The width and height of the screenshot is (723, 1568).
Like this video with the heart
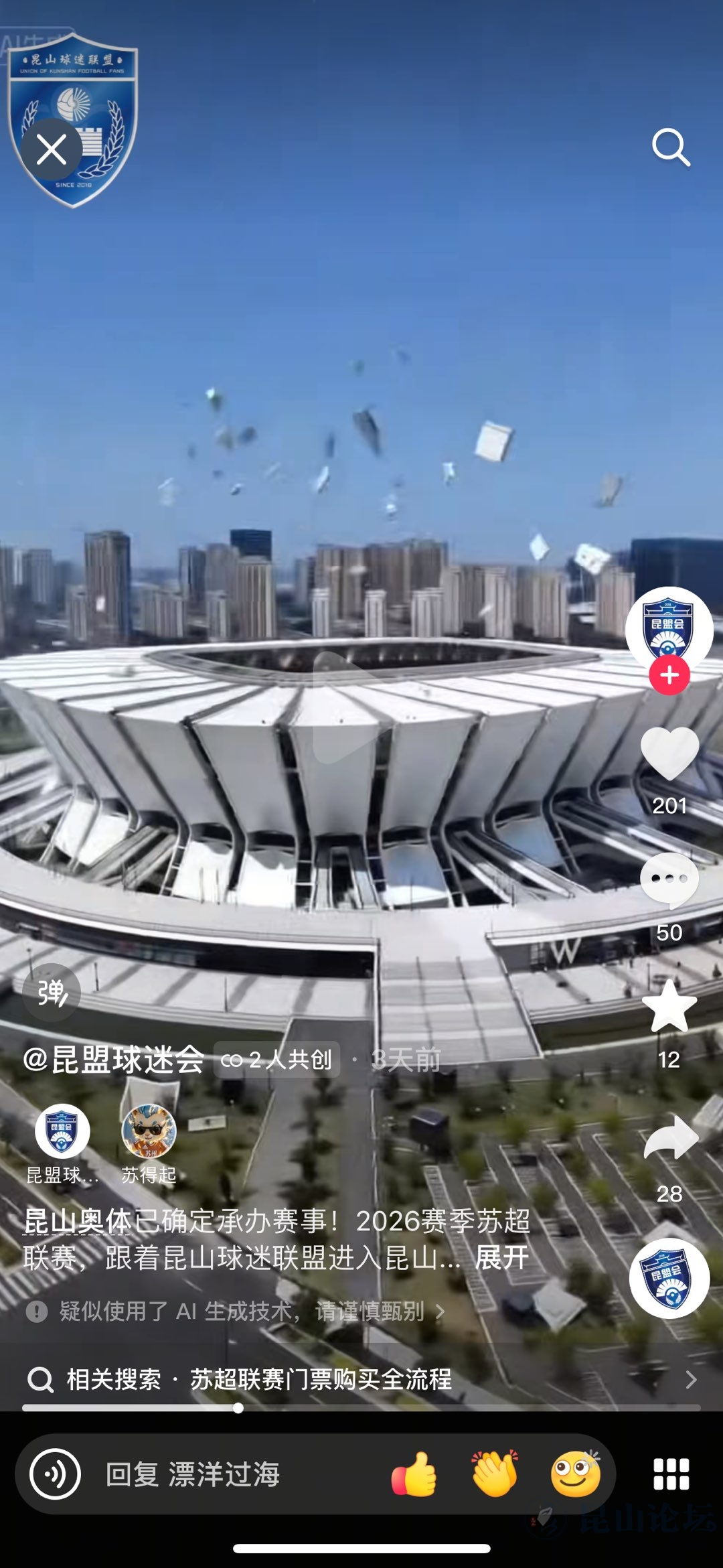tap(669, 754)
